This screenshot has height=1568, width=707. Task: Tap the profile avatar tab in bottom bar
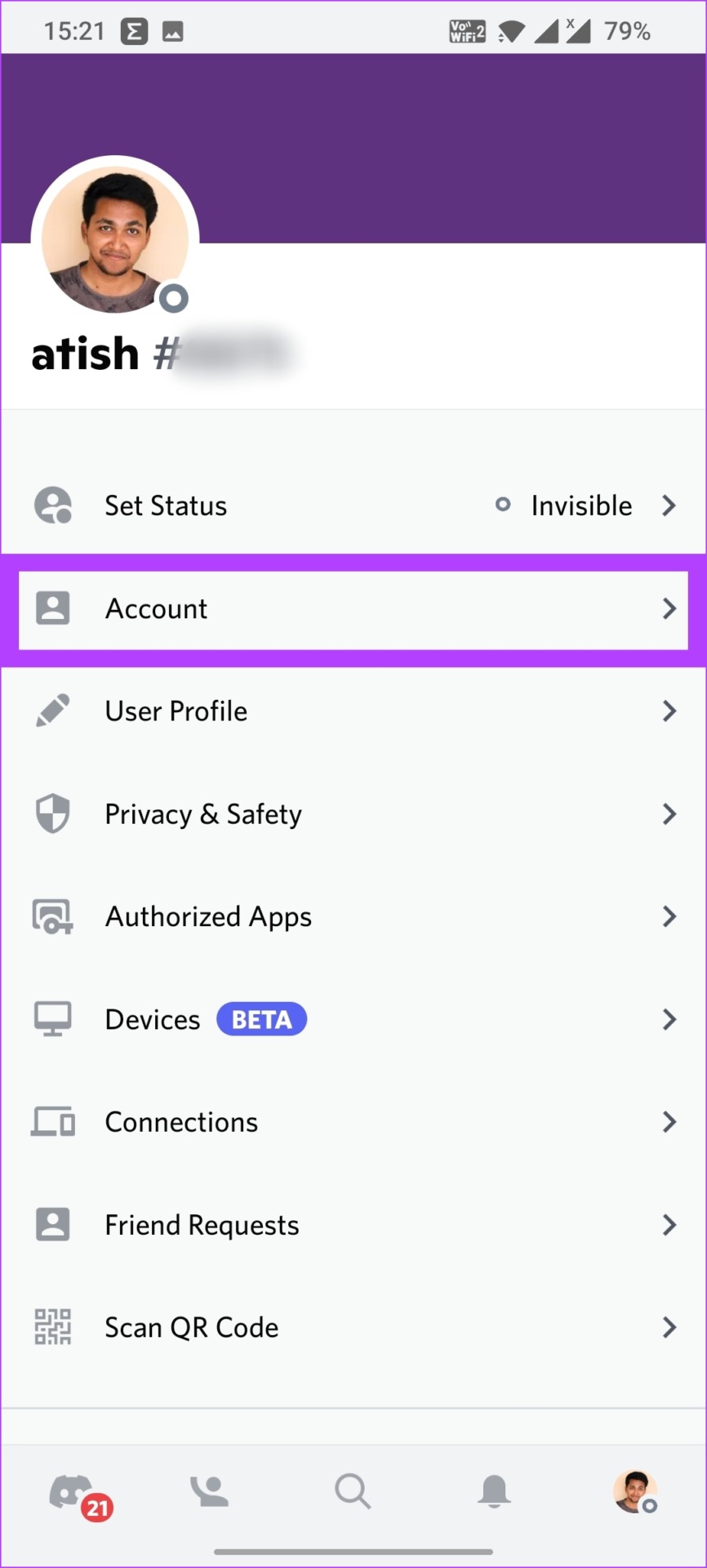pyautogui.click(x=635, y=1492)
